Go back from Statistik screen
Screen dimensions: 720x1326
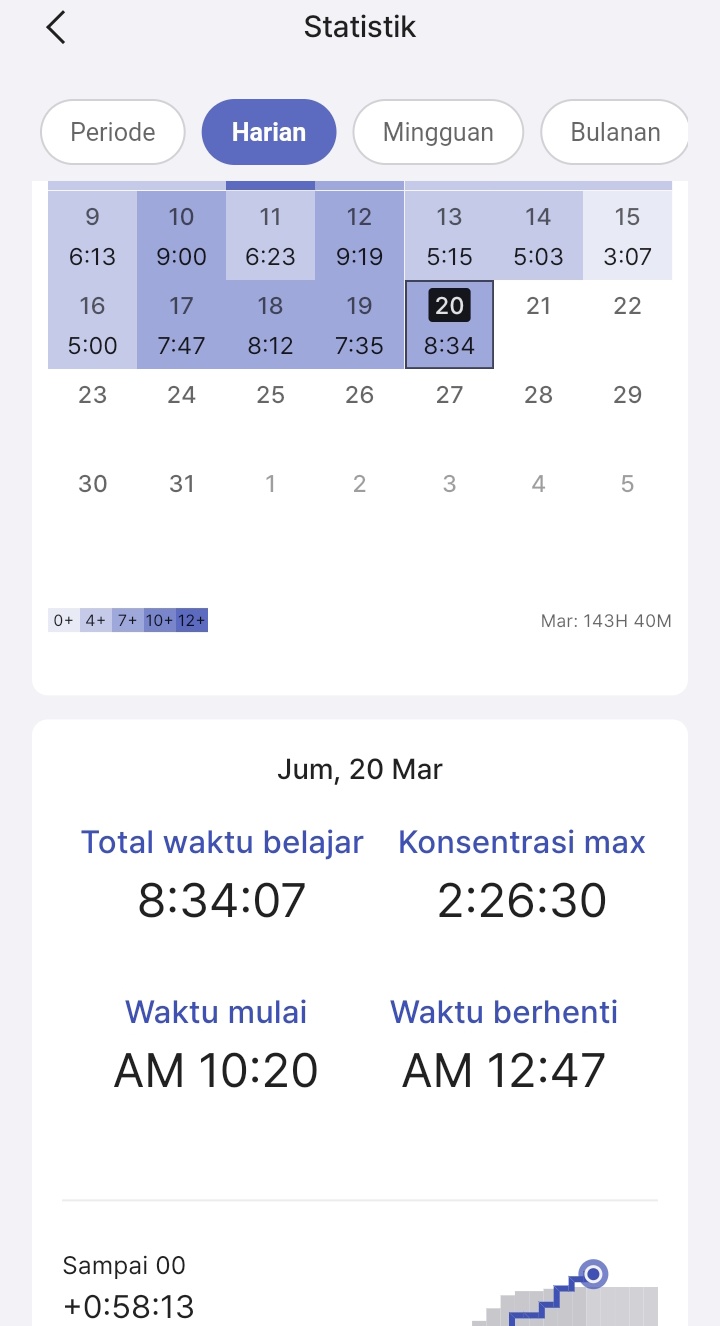tap(56, 27)
